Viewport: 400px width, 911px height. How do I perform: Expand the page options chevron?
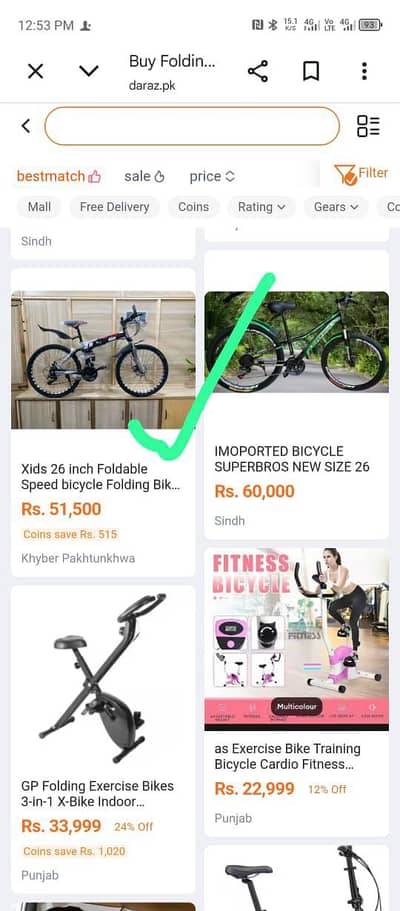(x=88, y=71)
